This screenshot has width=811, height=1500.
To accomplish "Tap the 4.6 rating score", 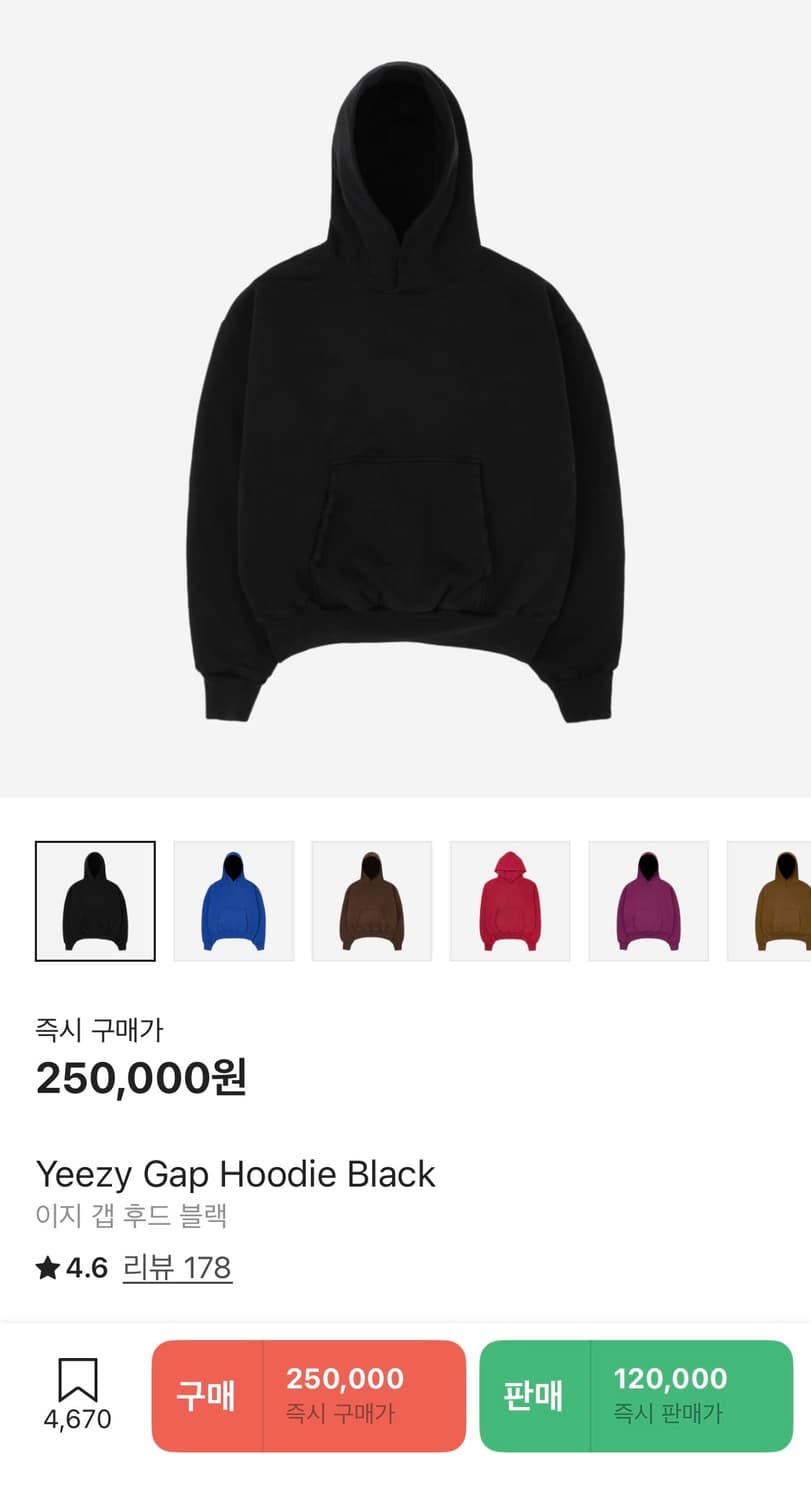I will pyautogui.click(x=85, y=1268).
